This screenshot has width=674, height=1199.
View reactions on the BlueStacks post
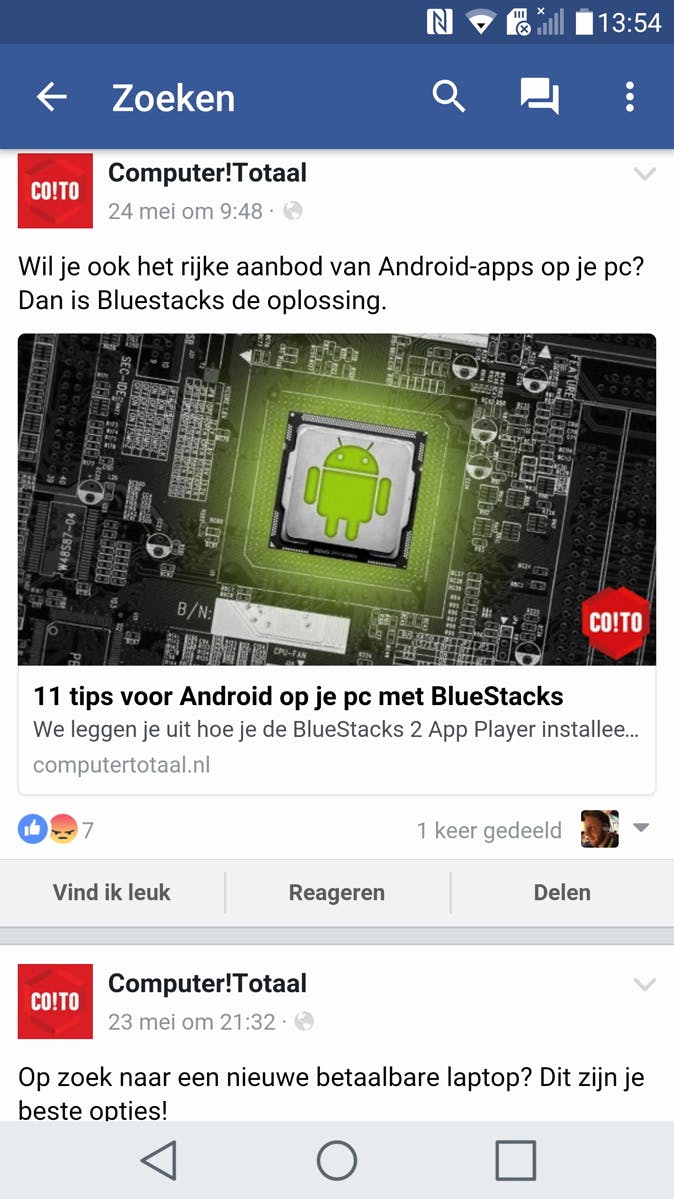click(x=56, y=829)
